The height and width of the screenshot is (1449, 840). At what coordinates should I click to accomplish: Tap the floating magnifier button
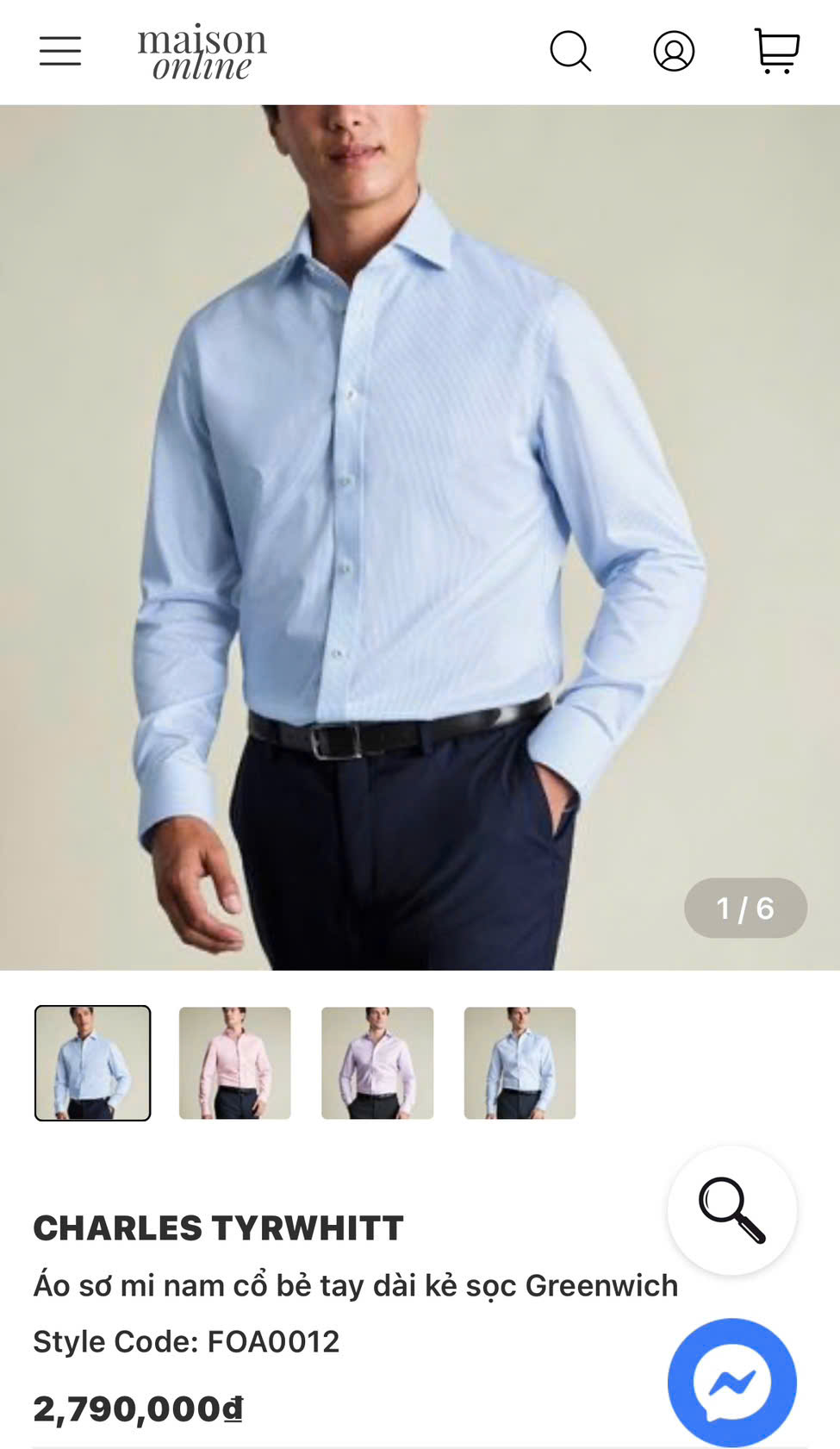point(731,1209)
